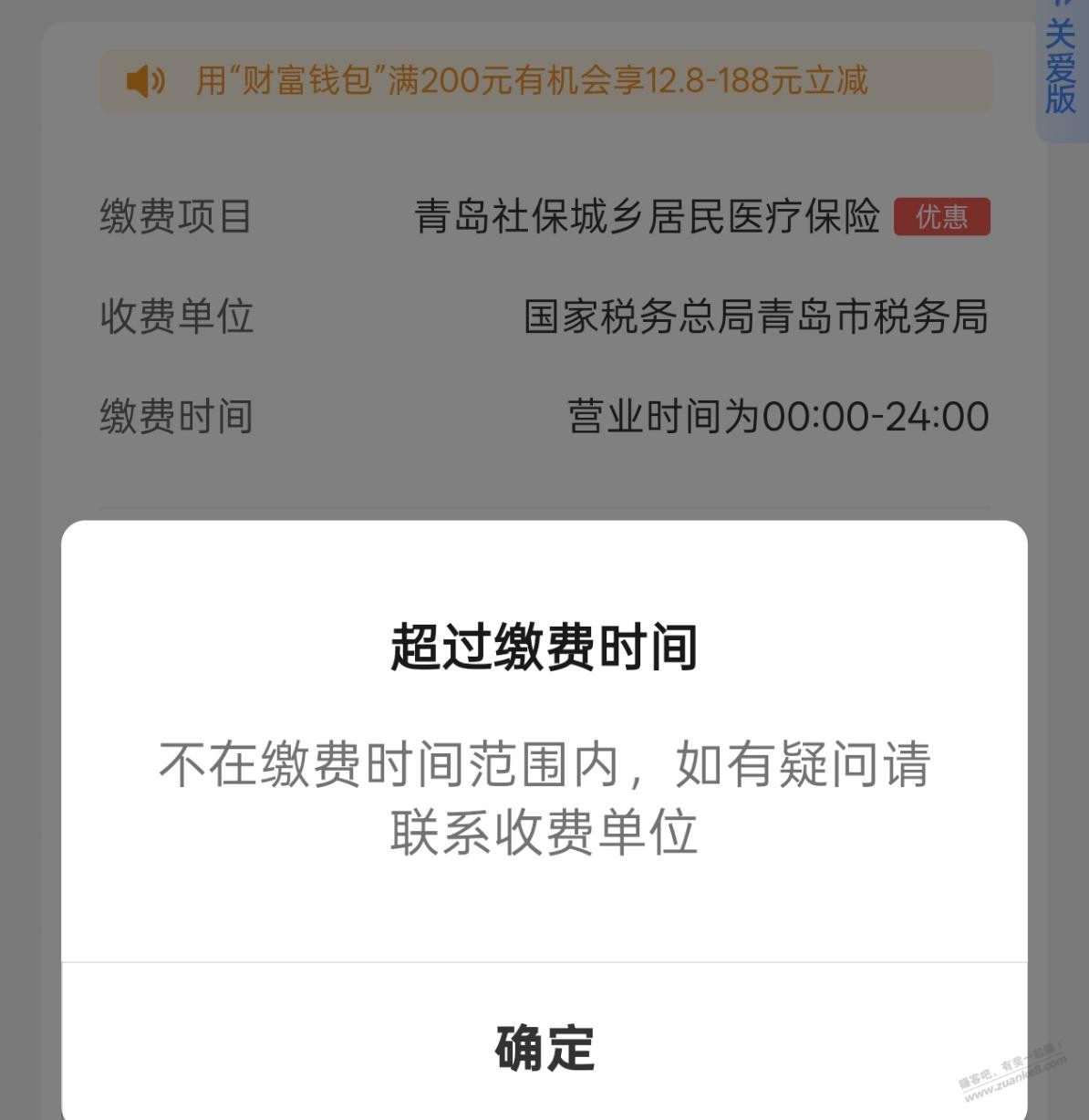Confirm the dialog with 确定
1089x1120 pixels.
[544, 1046]
